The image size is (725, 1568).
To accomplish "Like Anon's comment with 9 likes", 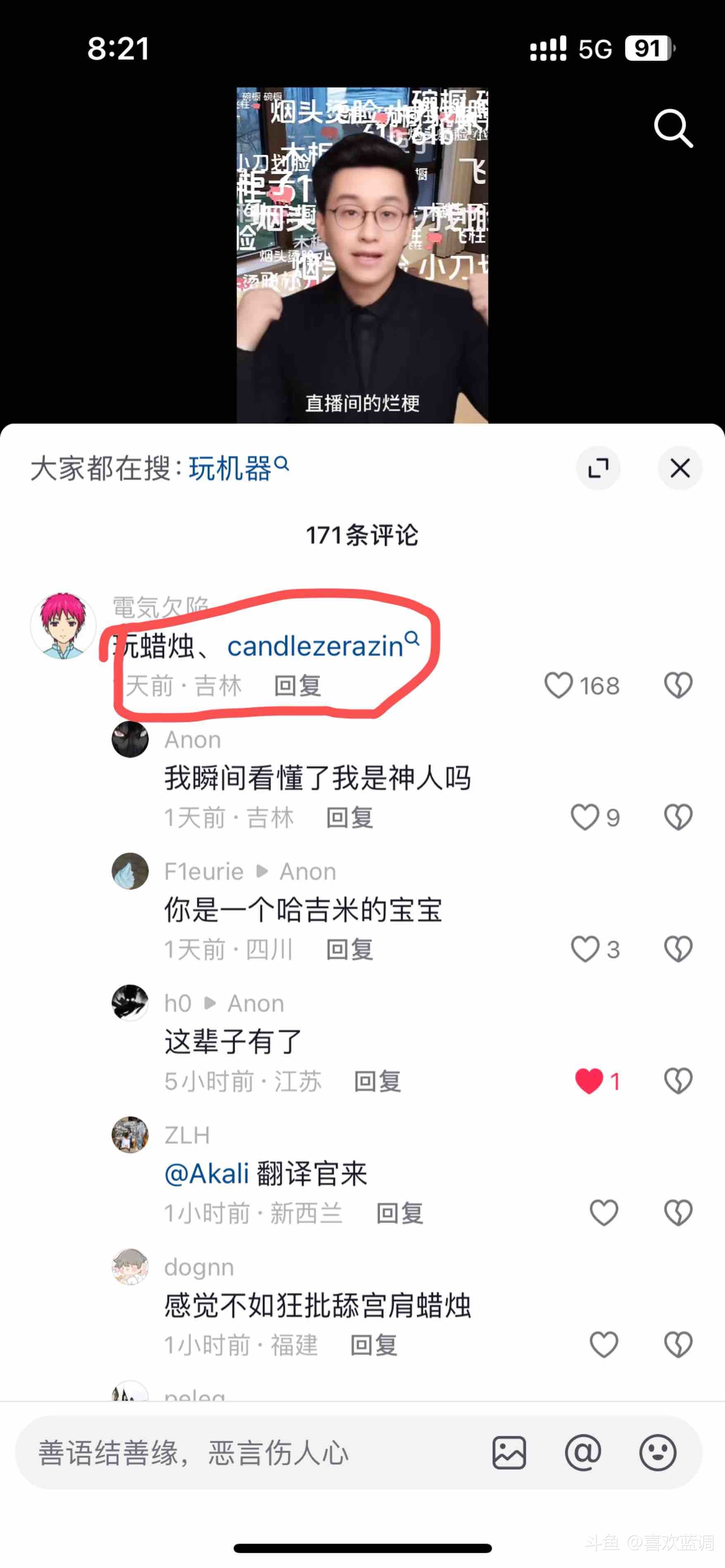I will (584, 817).
